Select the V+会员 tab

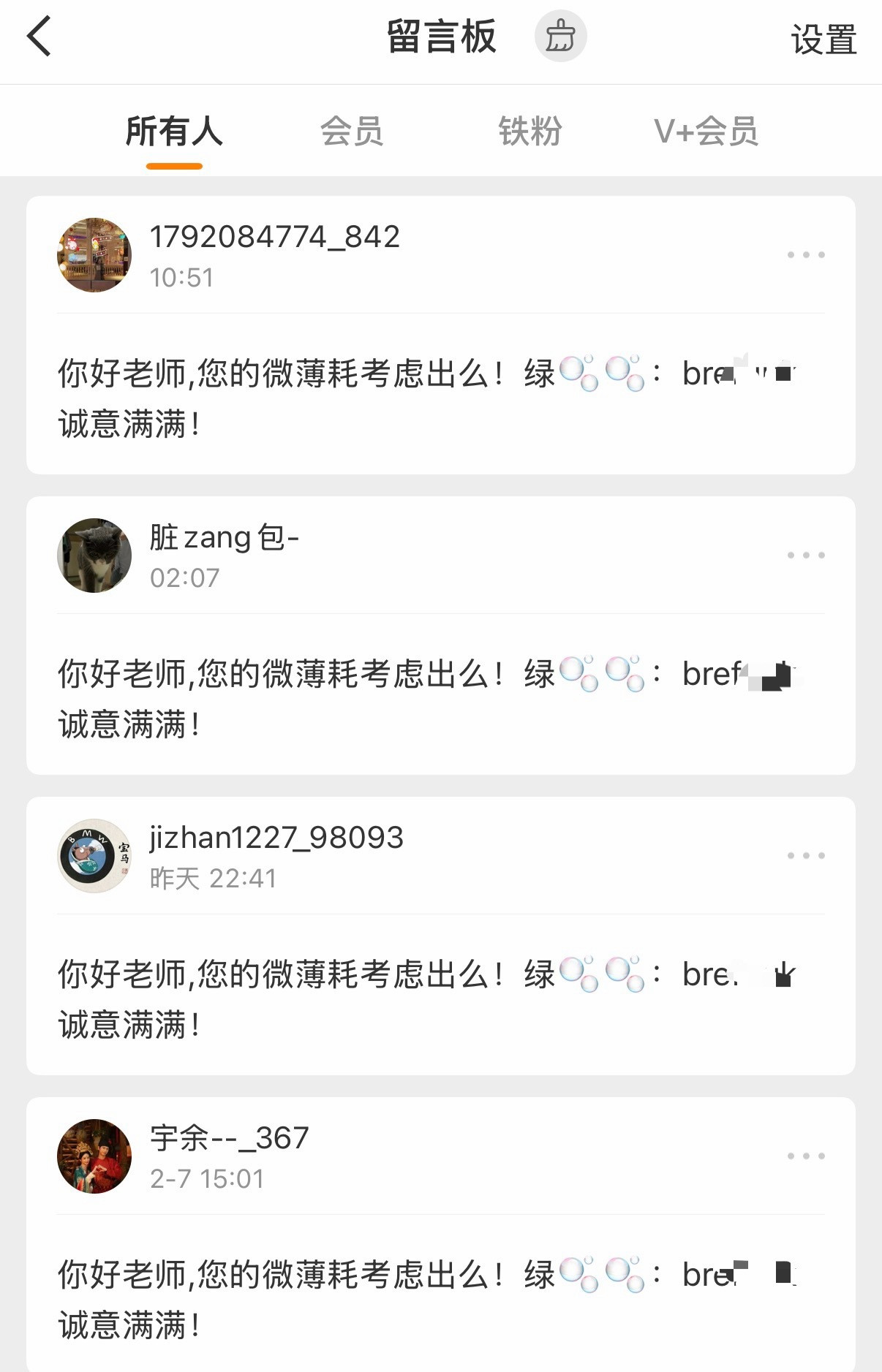pos(706,130)
